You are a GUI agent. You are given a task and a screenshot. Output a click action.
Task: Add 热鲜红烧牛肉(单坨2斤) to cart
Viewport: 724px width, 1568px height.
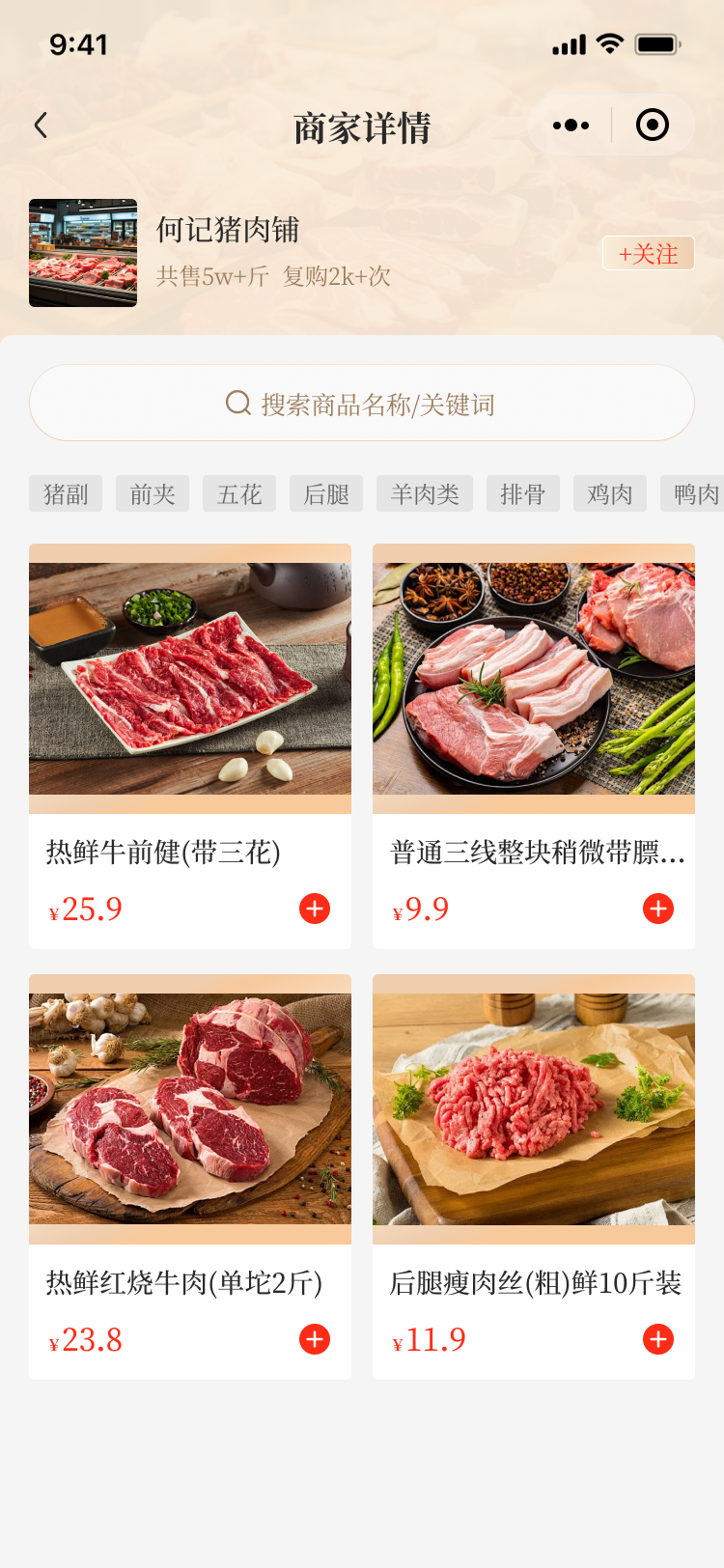[x=315, y=1339]
